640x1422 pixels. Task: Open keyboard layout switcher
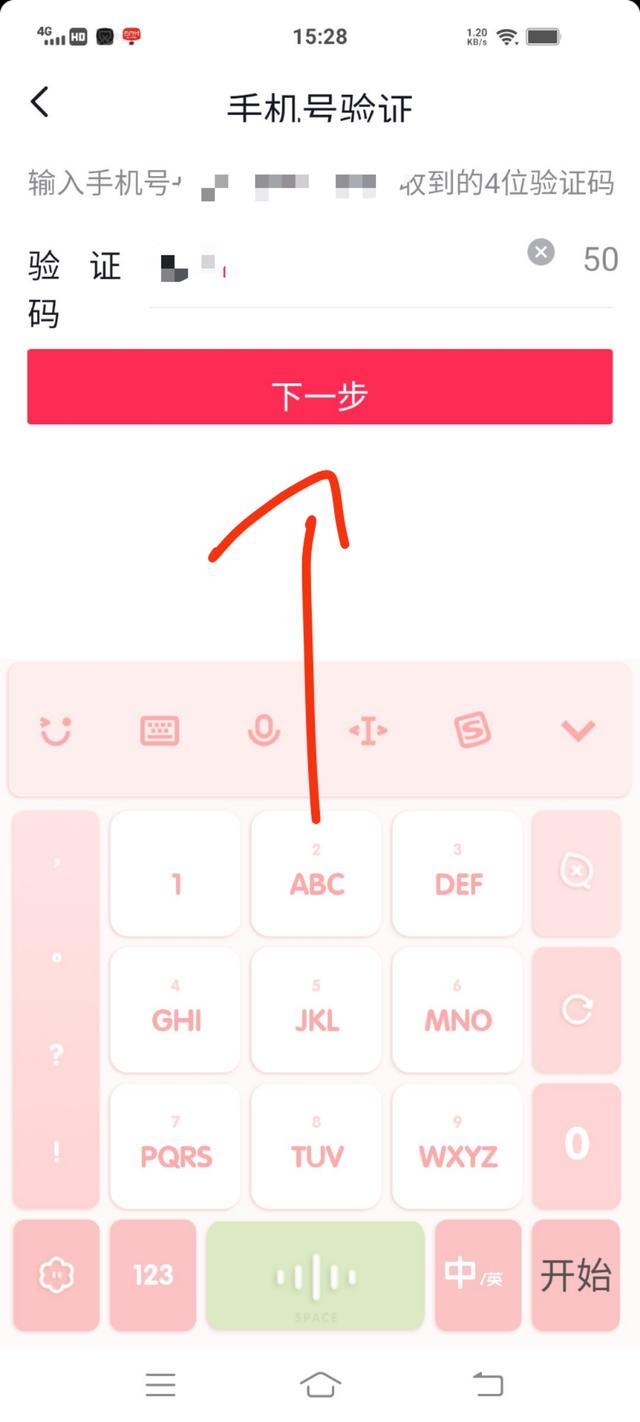pos(159,731)
